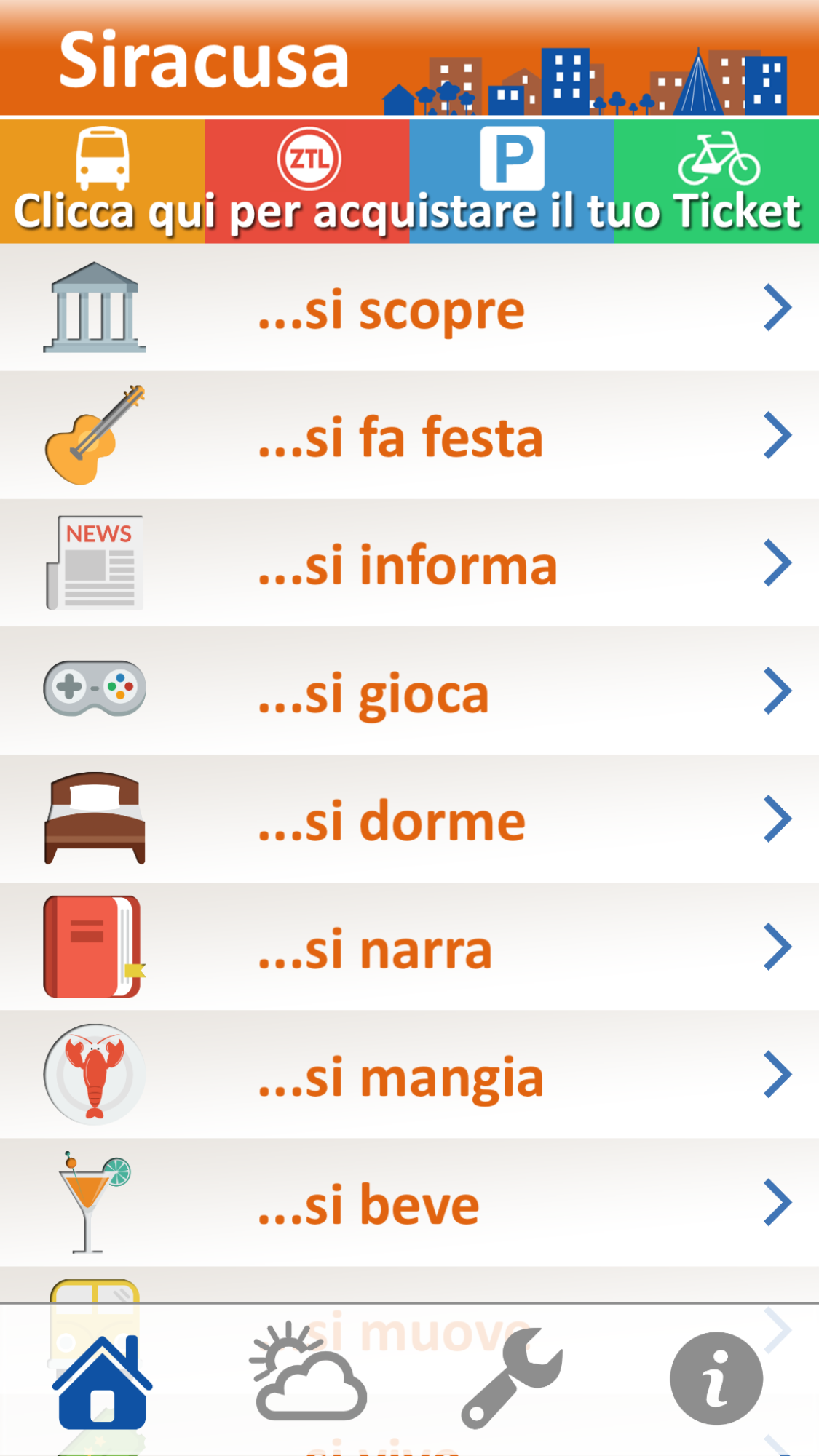819x1456 pixels.
Task: Open the '...si fa festa' category
Action: [x=409, y=437]
